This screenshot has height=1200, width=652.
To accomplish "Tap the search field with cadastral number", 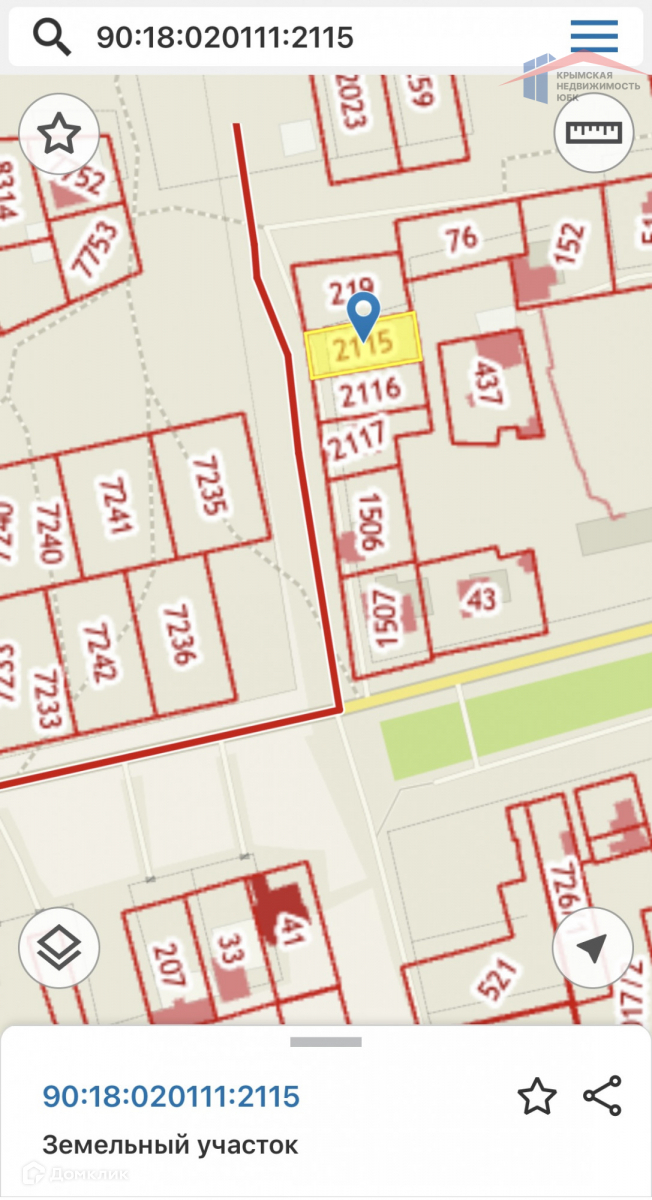I will (300, 38).
